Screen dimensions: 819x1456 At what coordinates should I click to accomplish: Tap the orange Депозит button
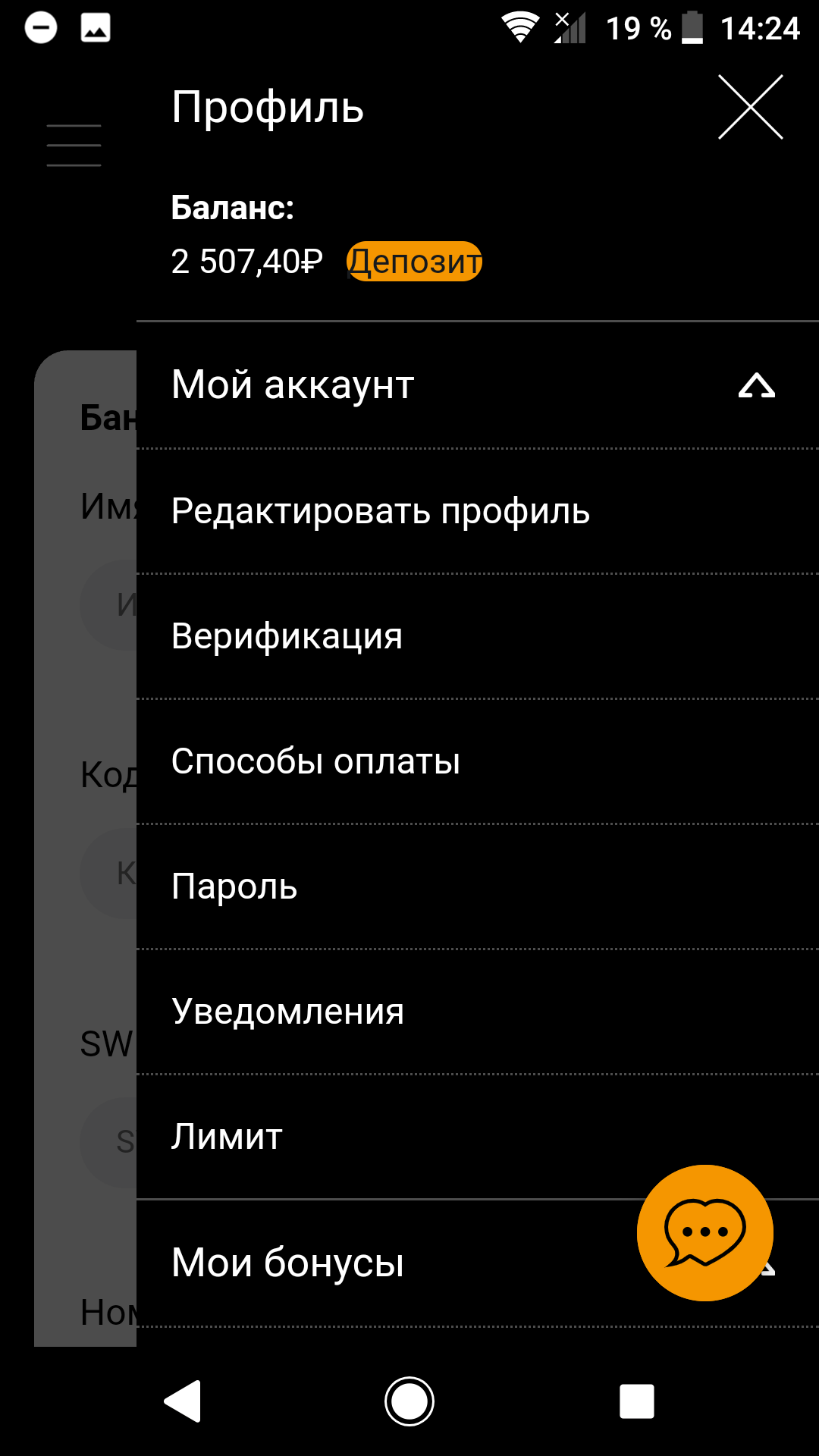pyautogui.click(x=414, y=262)
